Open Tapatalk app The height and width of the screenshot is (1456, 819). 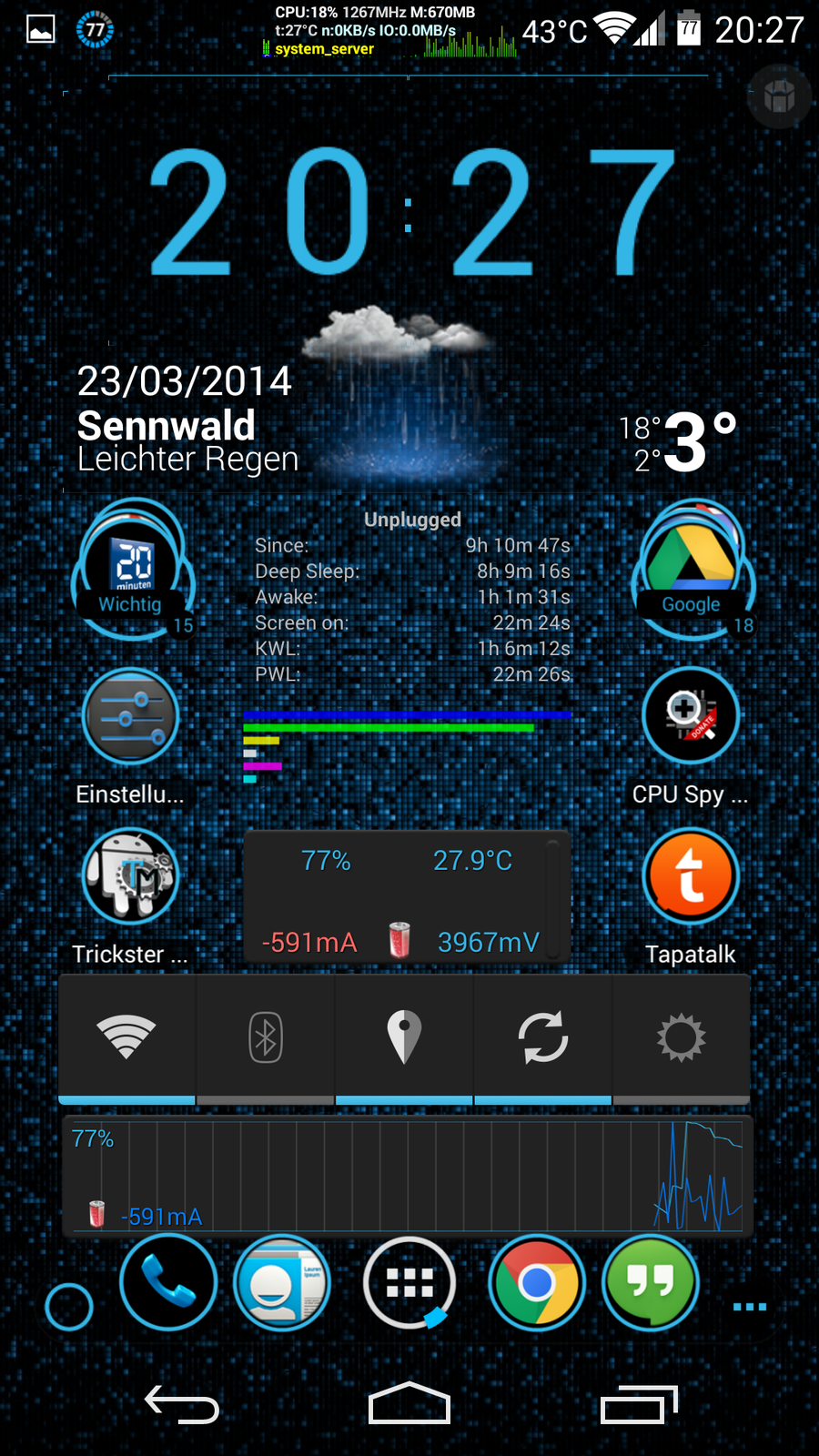(691, 877)
